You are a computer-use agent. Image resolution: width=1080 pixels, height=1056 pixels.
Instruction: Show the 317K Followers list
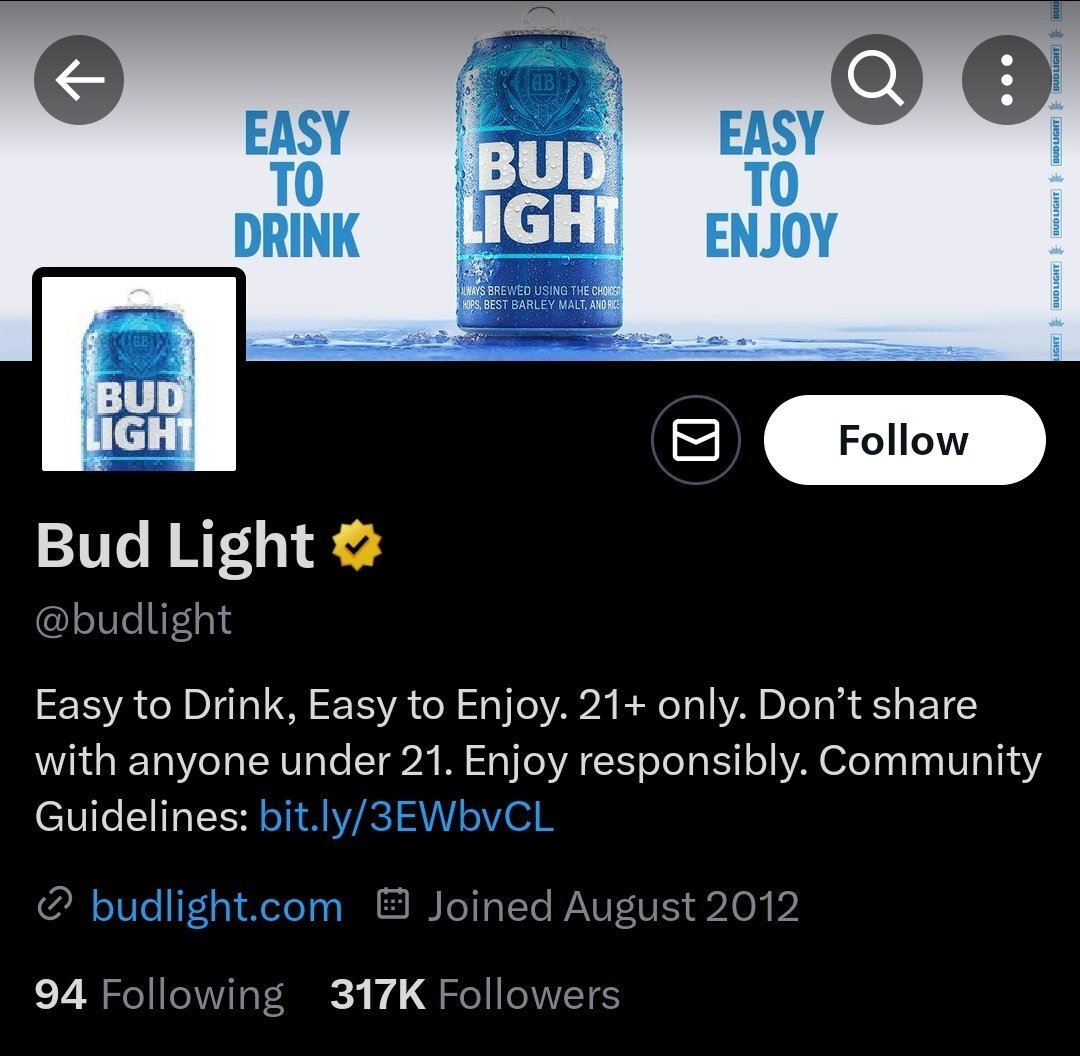[x=475, y=995]
